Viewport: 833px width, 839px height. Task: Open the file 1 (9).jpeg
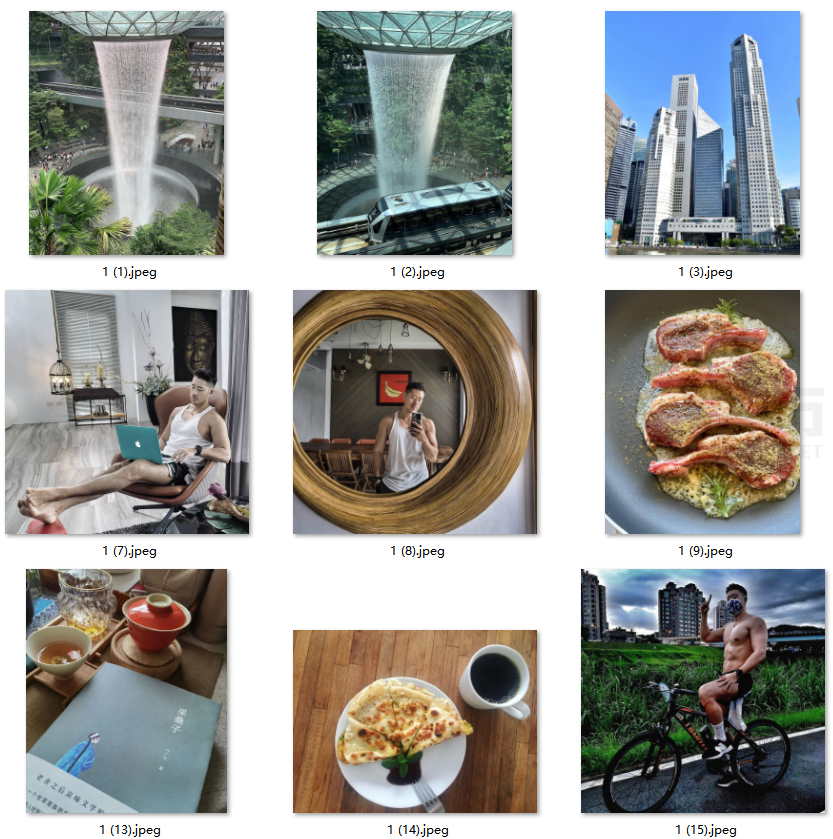[x=703, y=412]
